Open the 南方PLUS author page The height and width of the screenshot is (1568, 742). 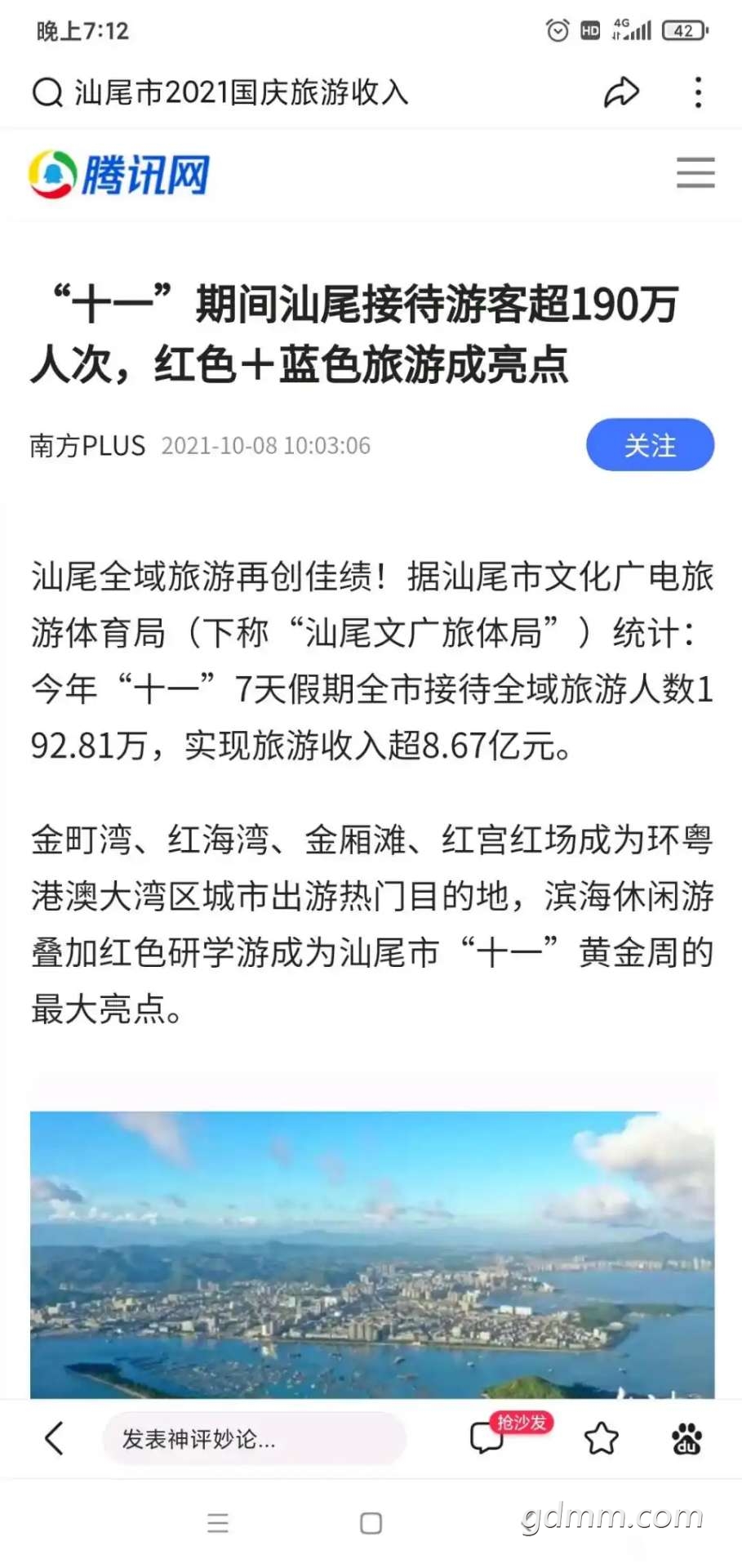click(87, 446)
